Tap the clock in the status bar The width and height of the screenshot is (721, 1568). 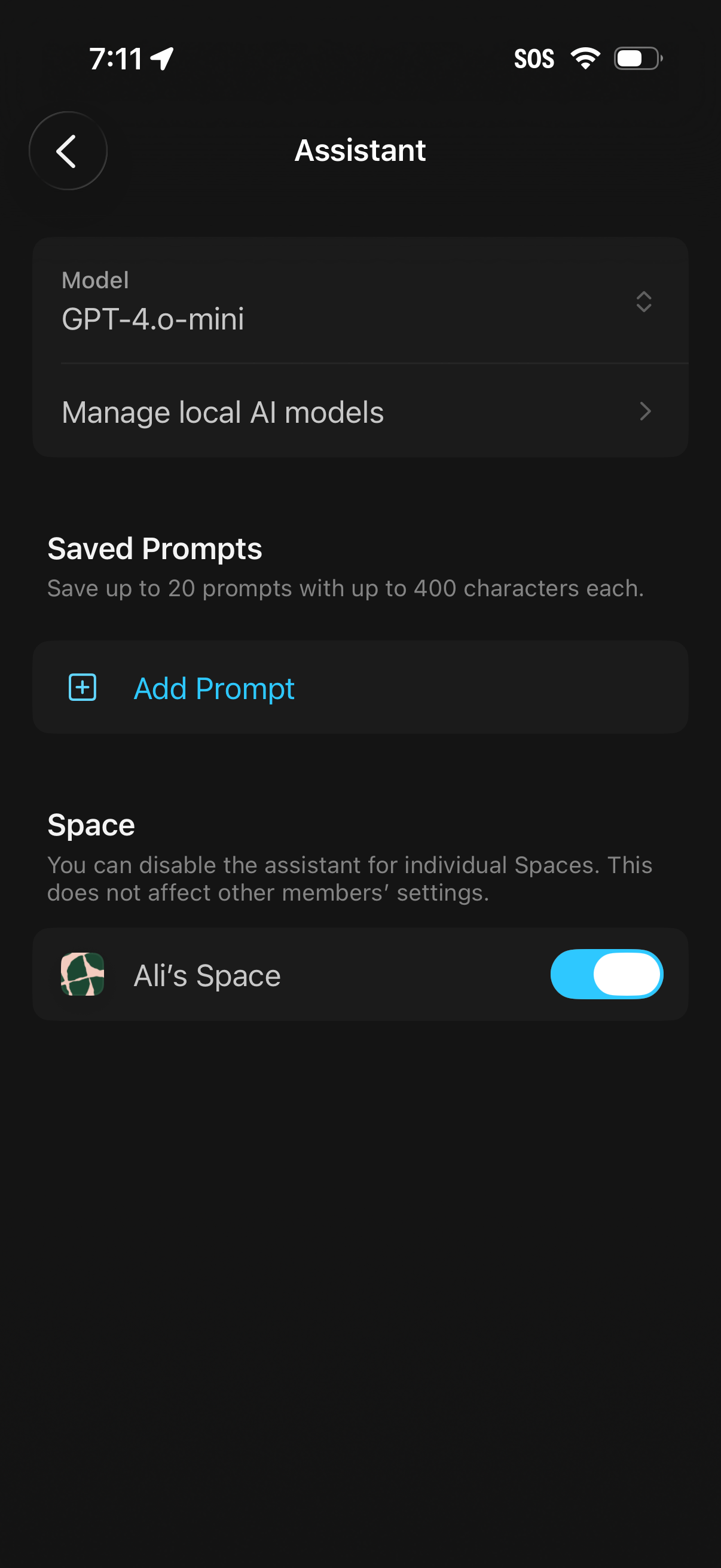[x=115, y=57]
